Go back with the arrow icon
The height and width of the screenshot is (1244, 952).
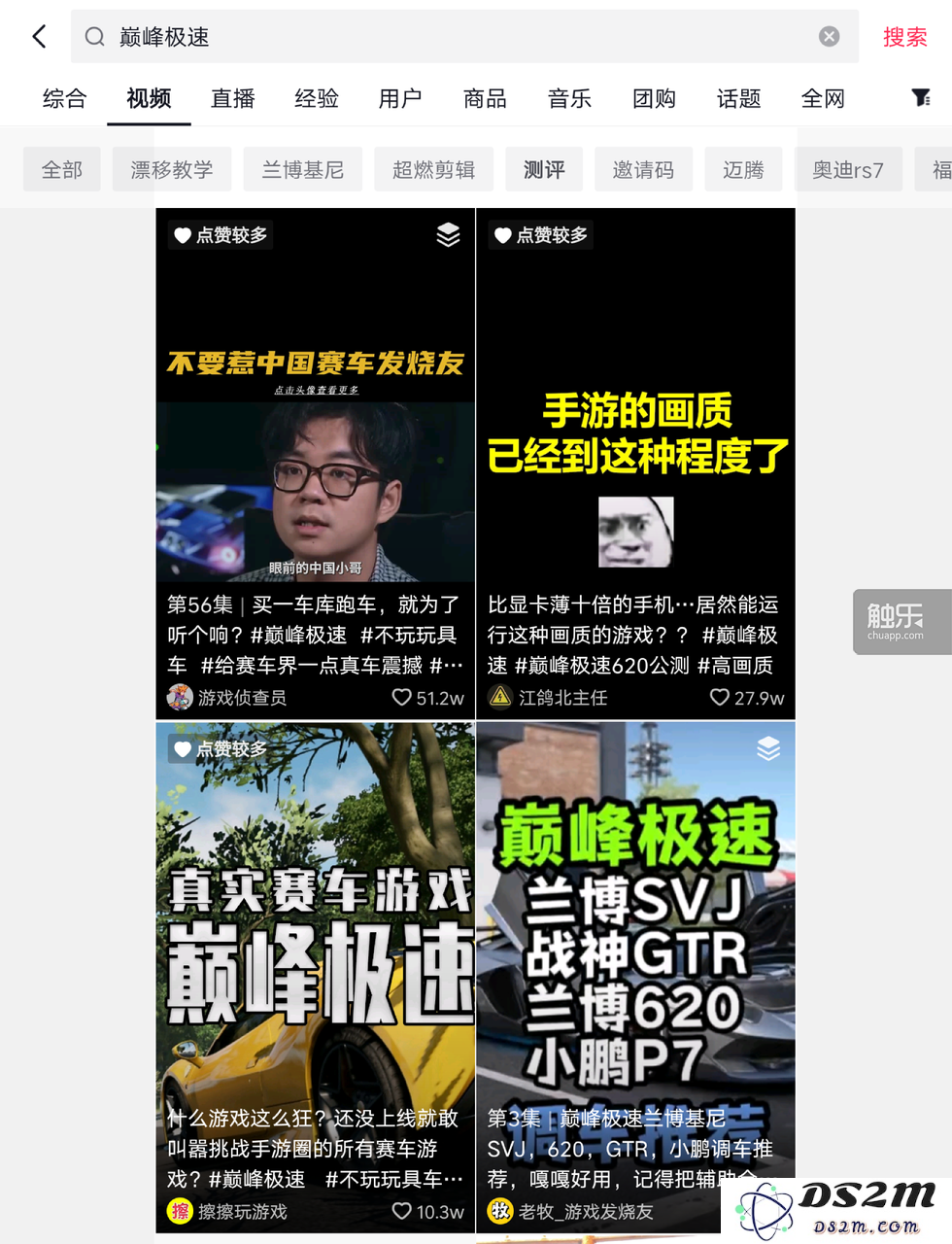40,37
